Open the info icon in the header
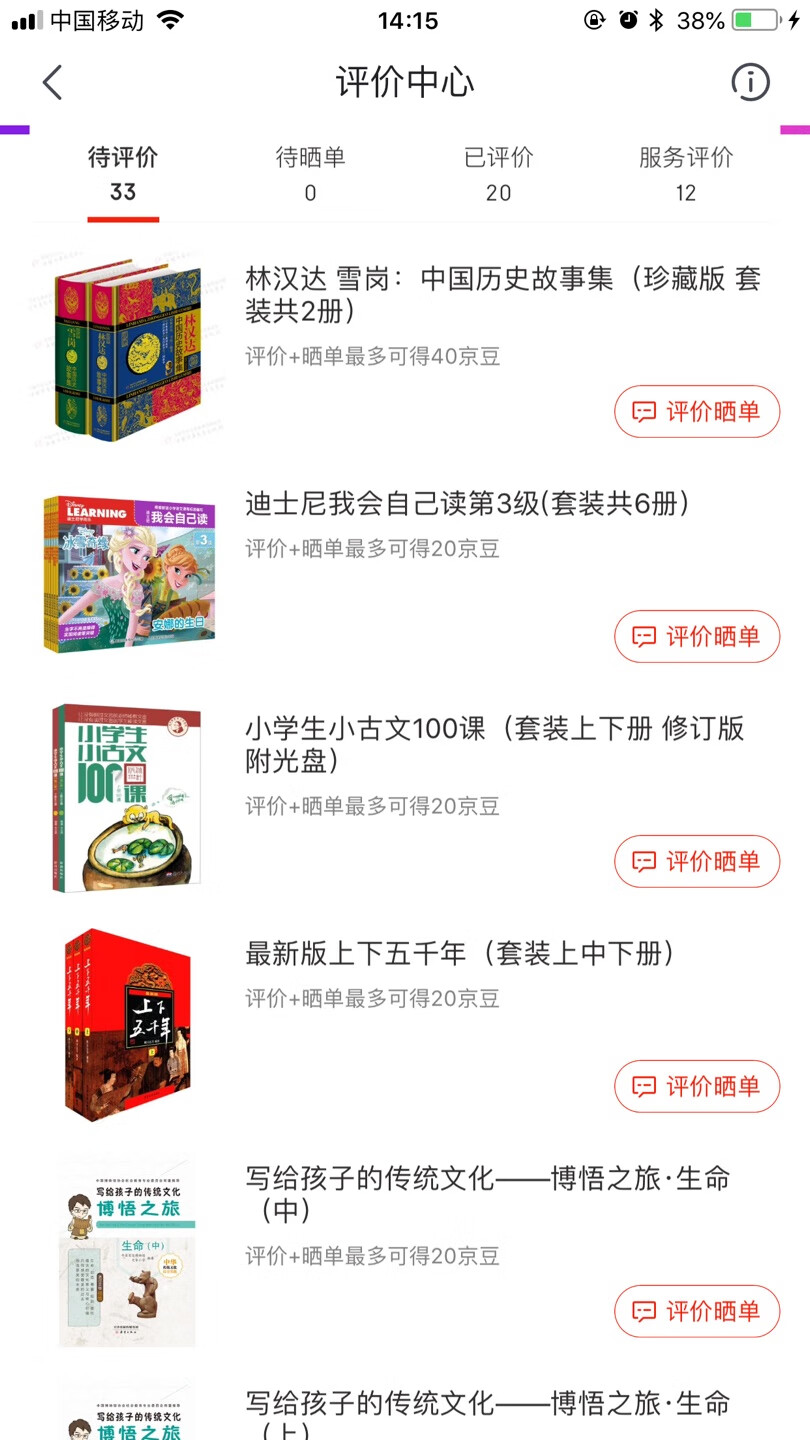Viewport: 810px width, 1440px height. (x=750, y=82)
